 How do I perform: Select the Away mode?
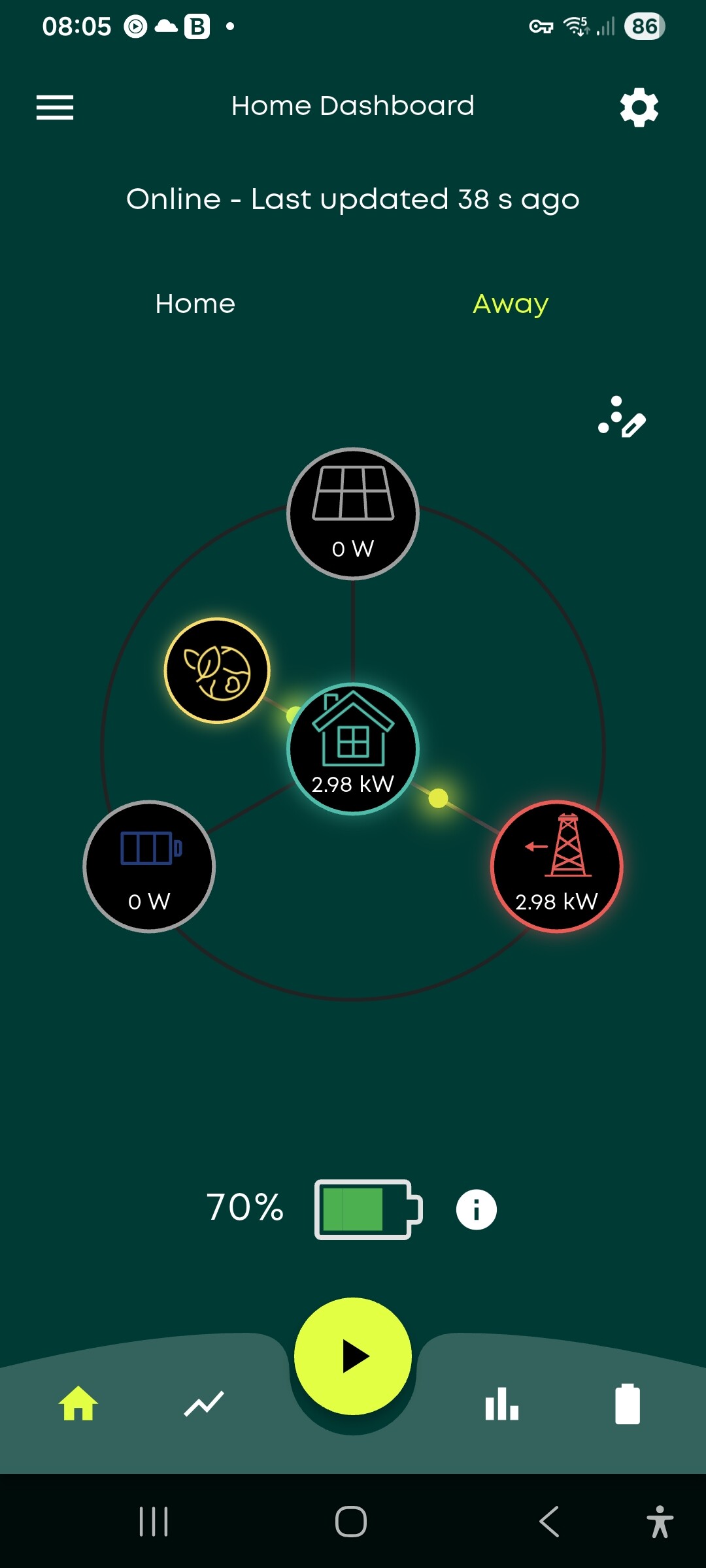tap(510, 304)
